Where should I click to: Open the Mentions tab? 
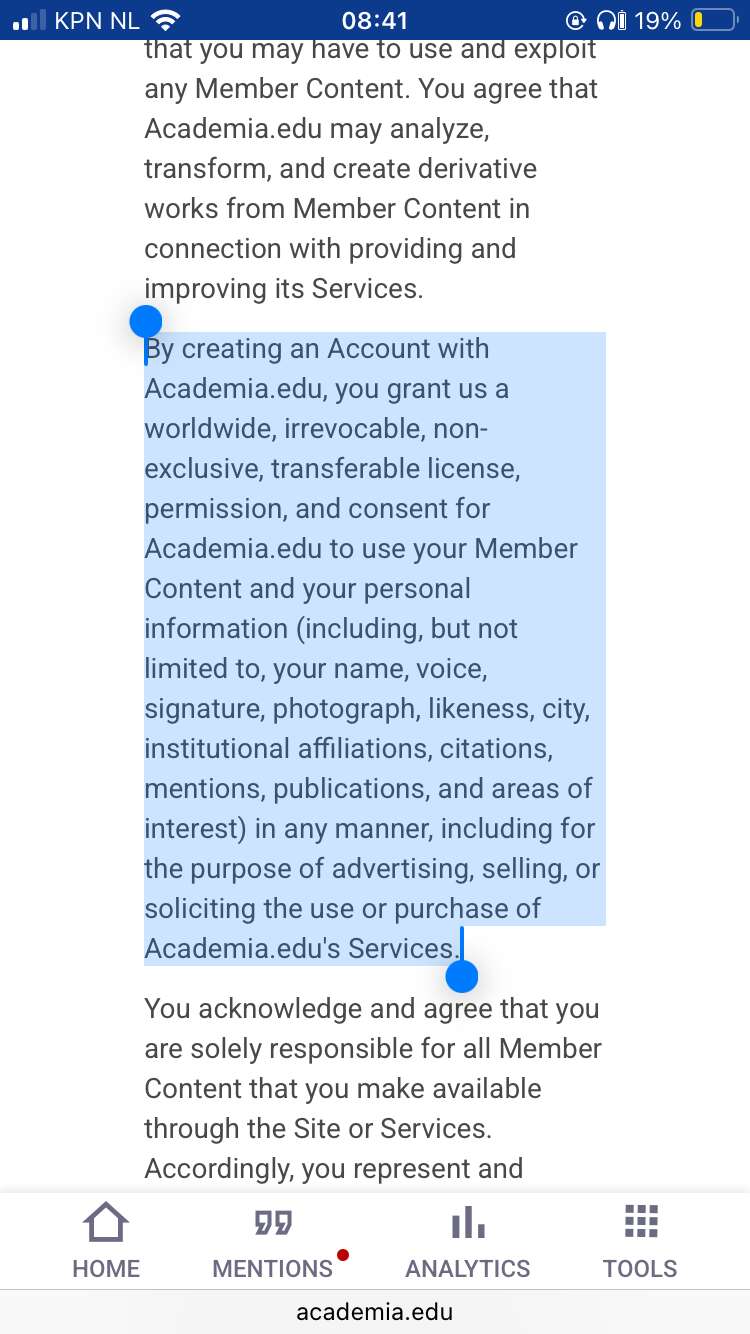(x=273, y=1242)
